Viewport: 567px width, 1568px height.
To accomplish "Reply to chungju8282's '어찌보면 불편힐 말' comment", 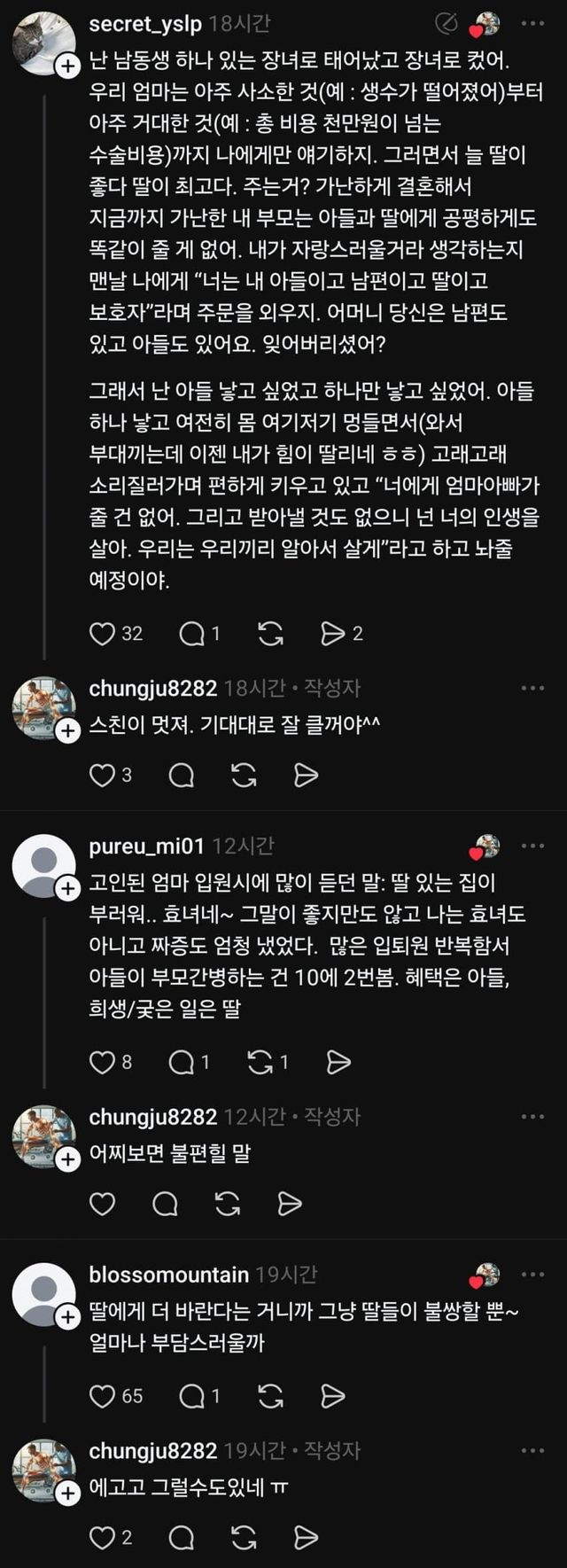I will tap(165, 1203).
